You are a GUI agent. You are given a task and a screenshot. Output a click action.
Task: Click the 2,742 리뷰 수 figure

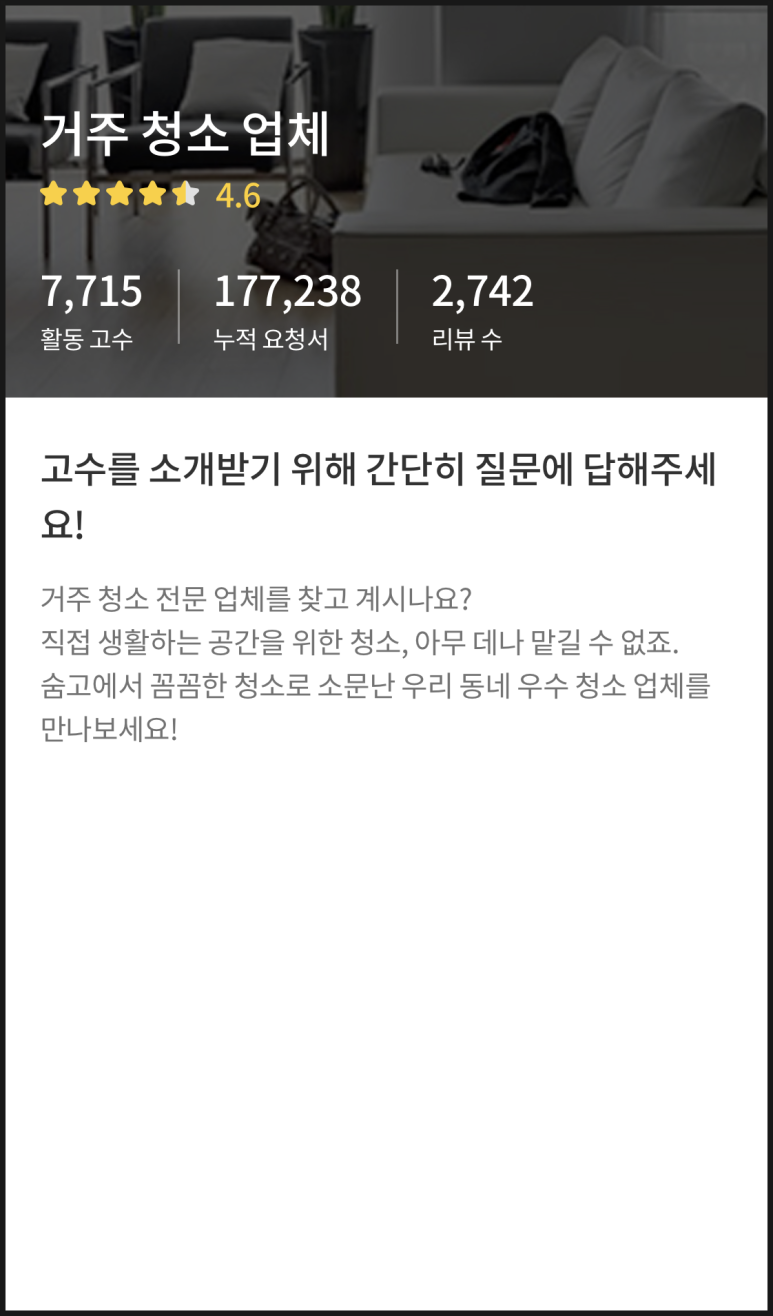485,293
